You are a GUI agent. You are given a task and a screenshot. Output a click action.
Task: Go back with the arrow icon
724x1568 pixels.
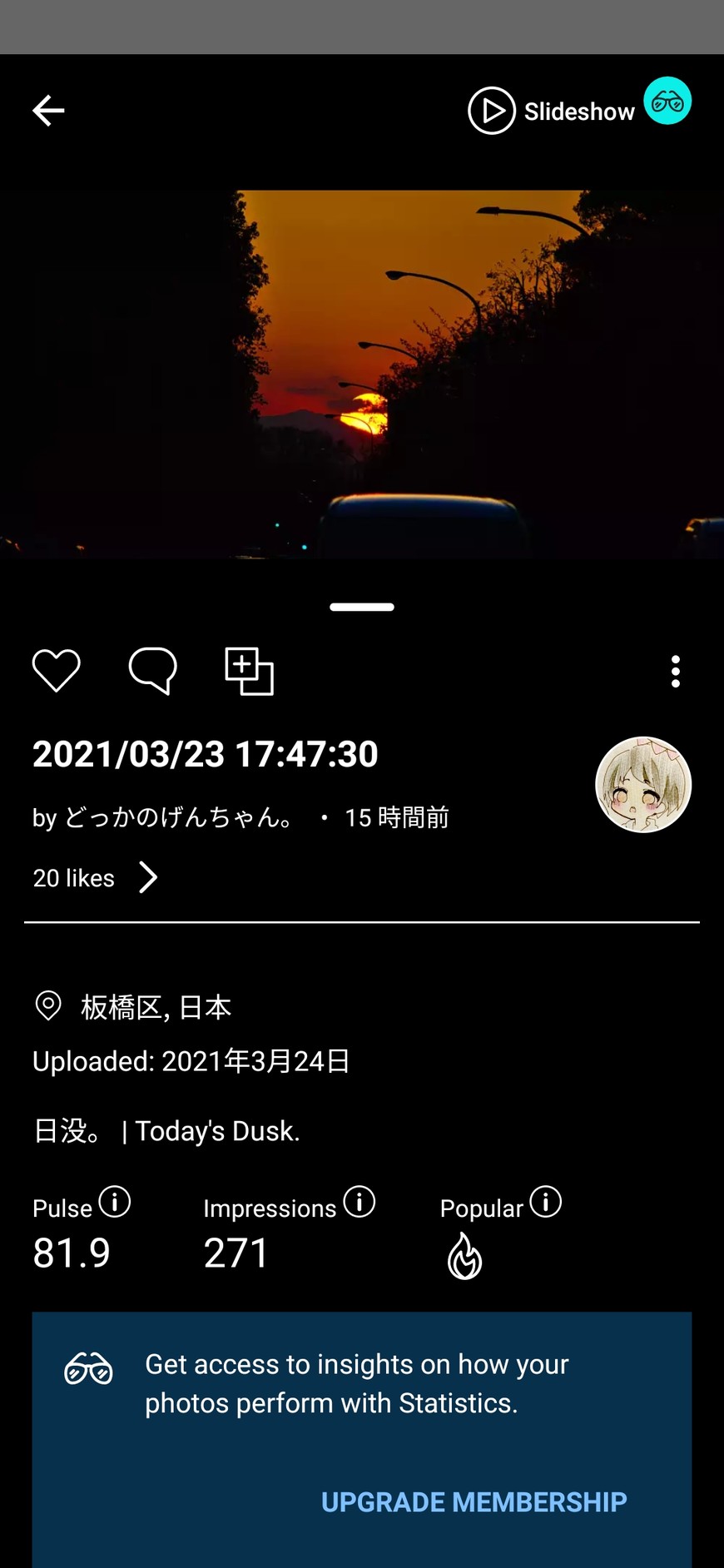point(48,110)
